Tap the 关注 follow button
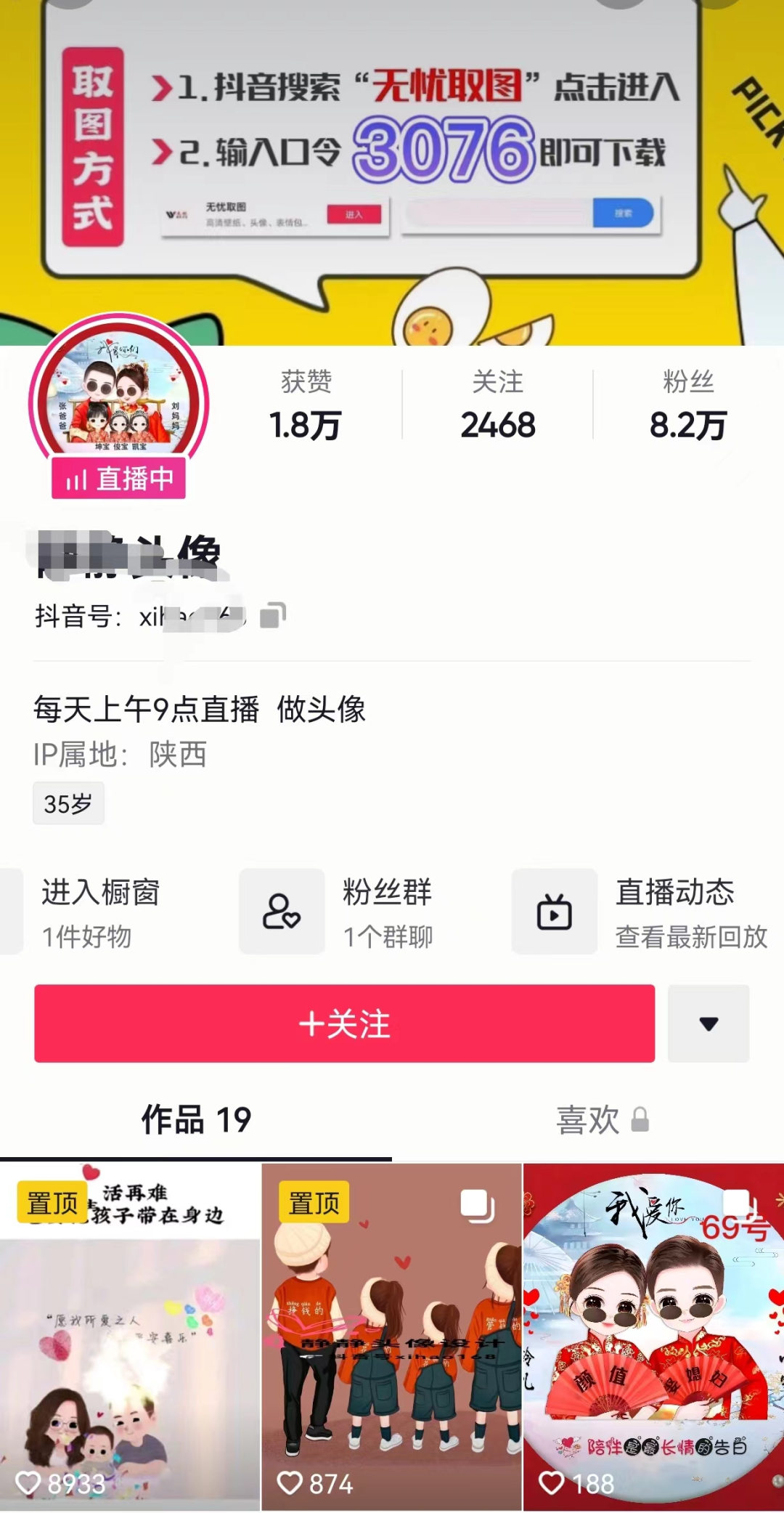784x1513 pixels. coord(344,1023)
